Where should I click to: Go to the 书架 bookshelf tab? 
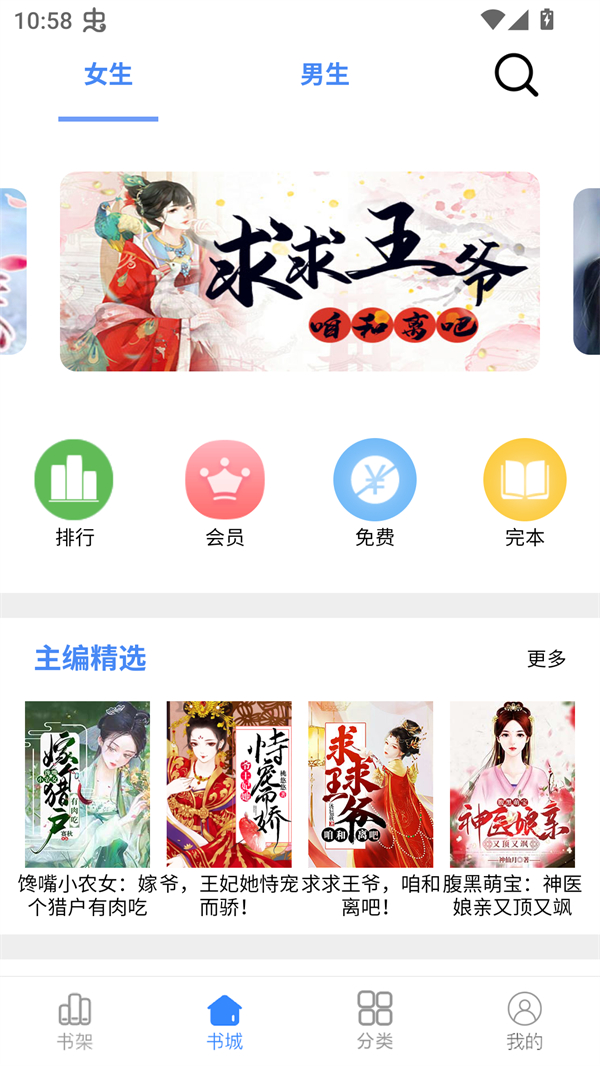click(x=75, y=1021)
